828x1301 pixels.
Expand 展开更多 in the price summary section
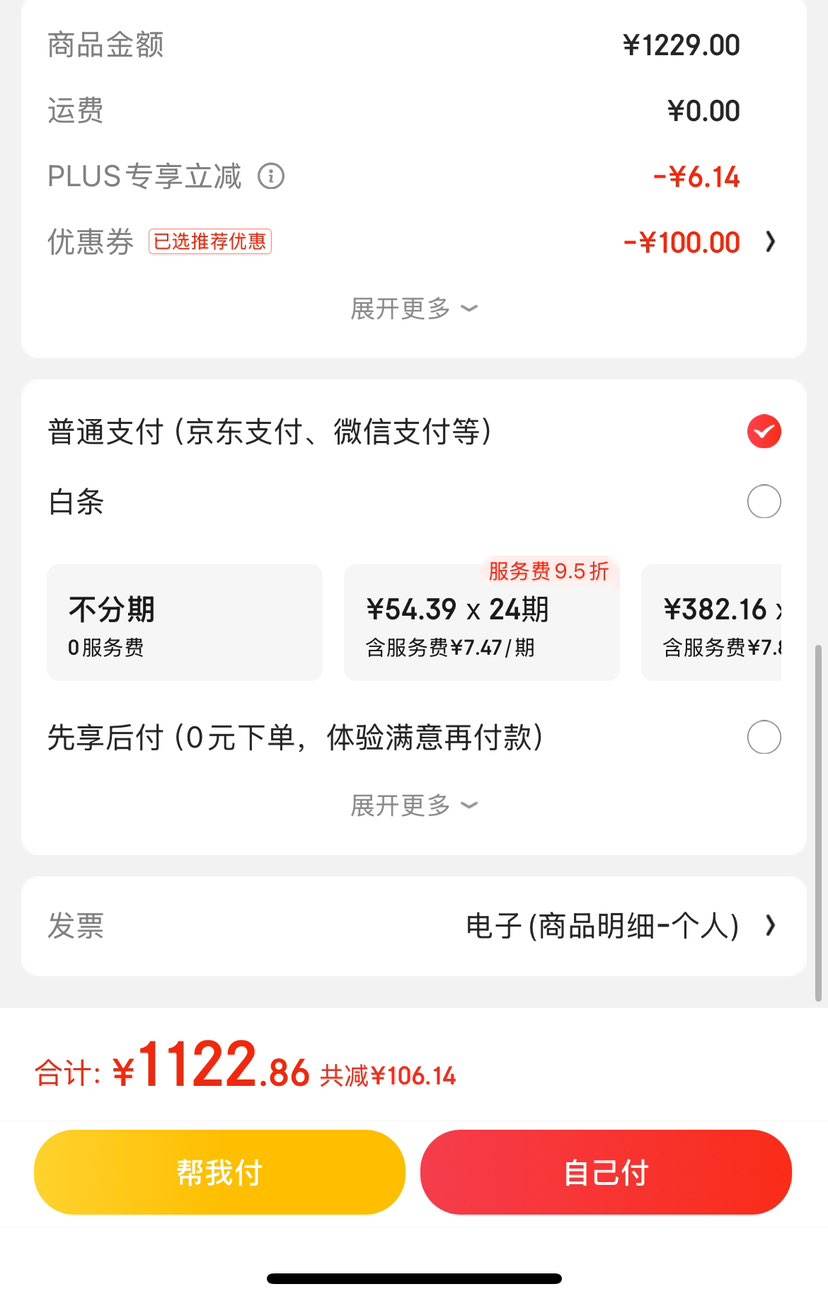click(x=414, y=308)
